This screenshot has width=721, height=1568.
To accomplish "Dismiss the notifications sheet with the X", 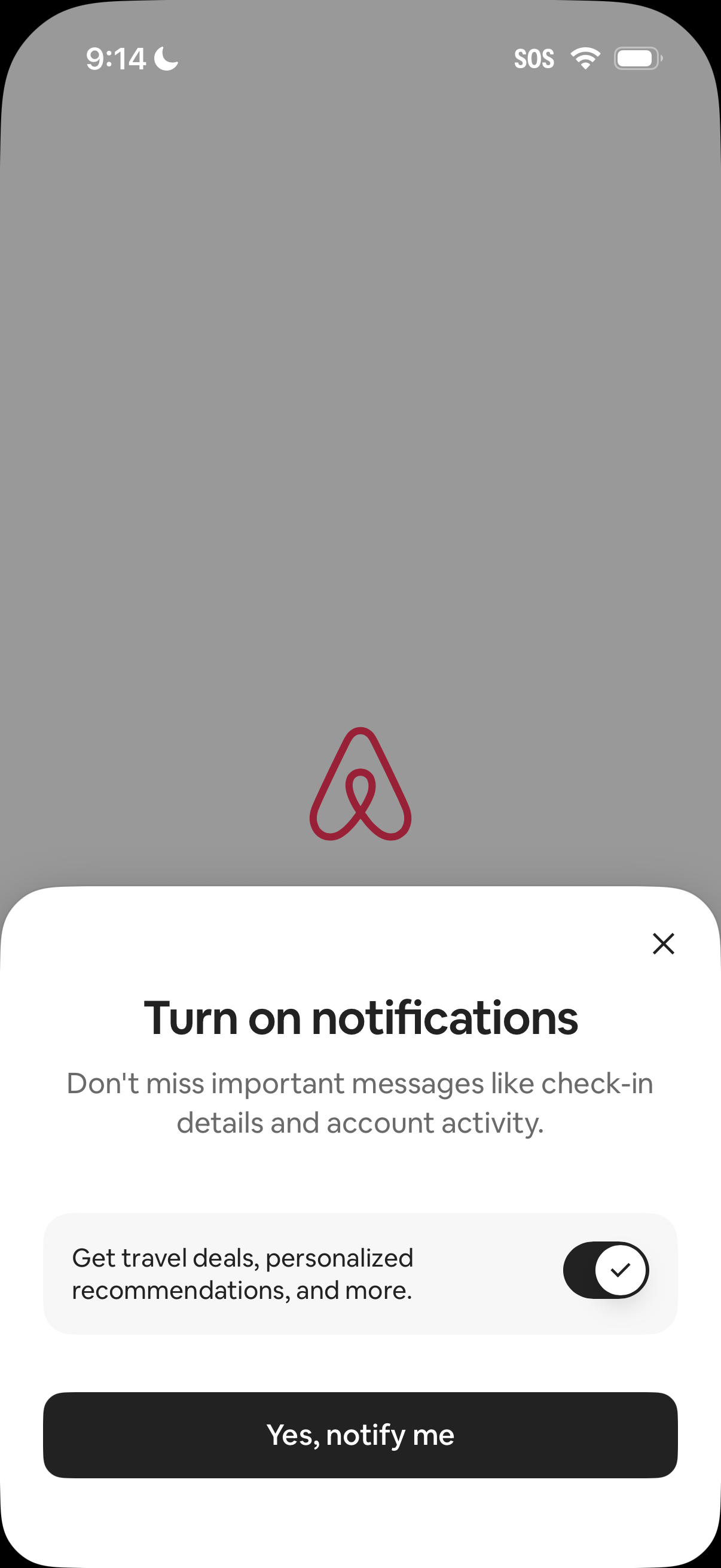I will [662, 944].
